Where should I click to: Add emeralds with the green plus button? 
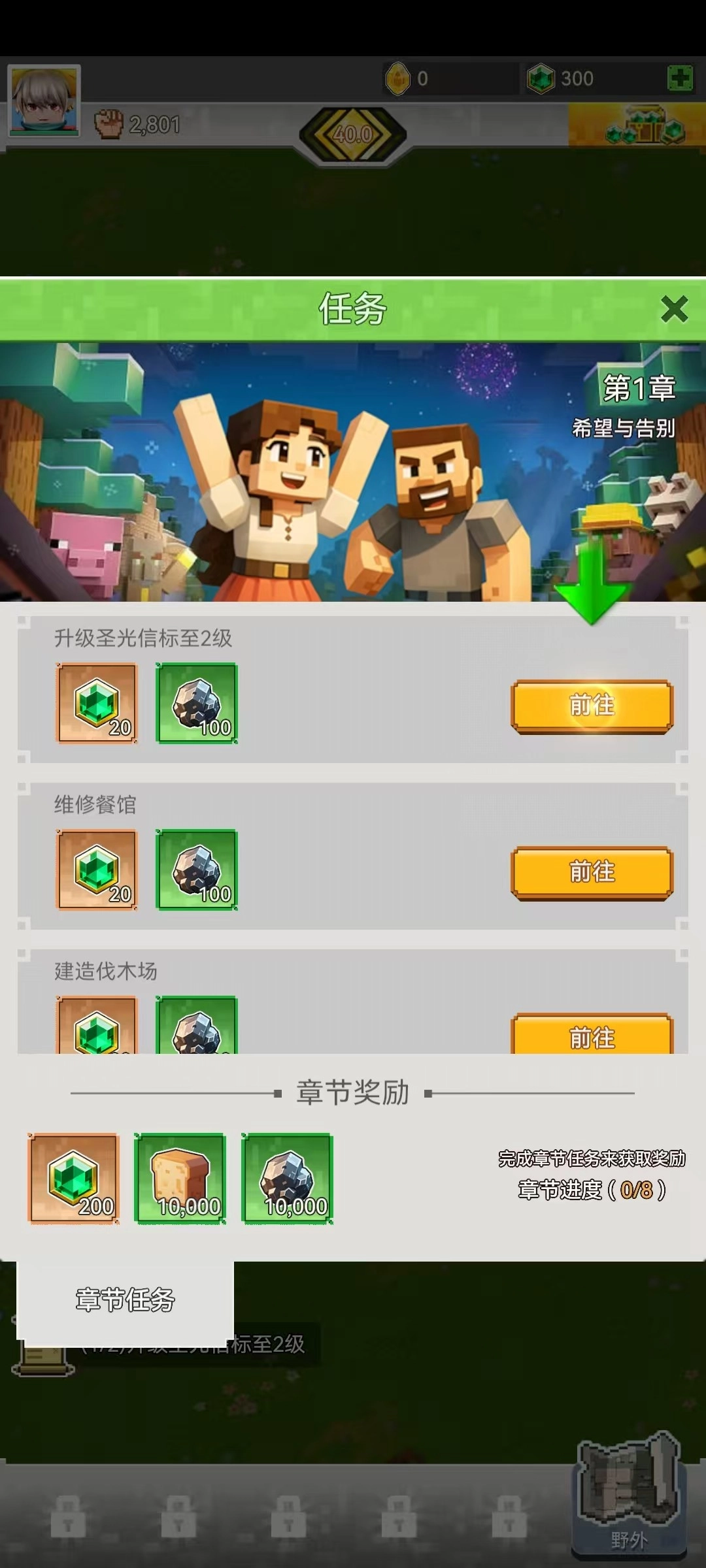point(680,78)
